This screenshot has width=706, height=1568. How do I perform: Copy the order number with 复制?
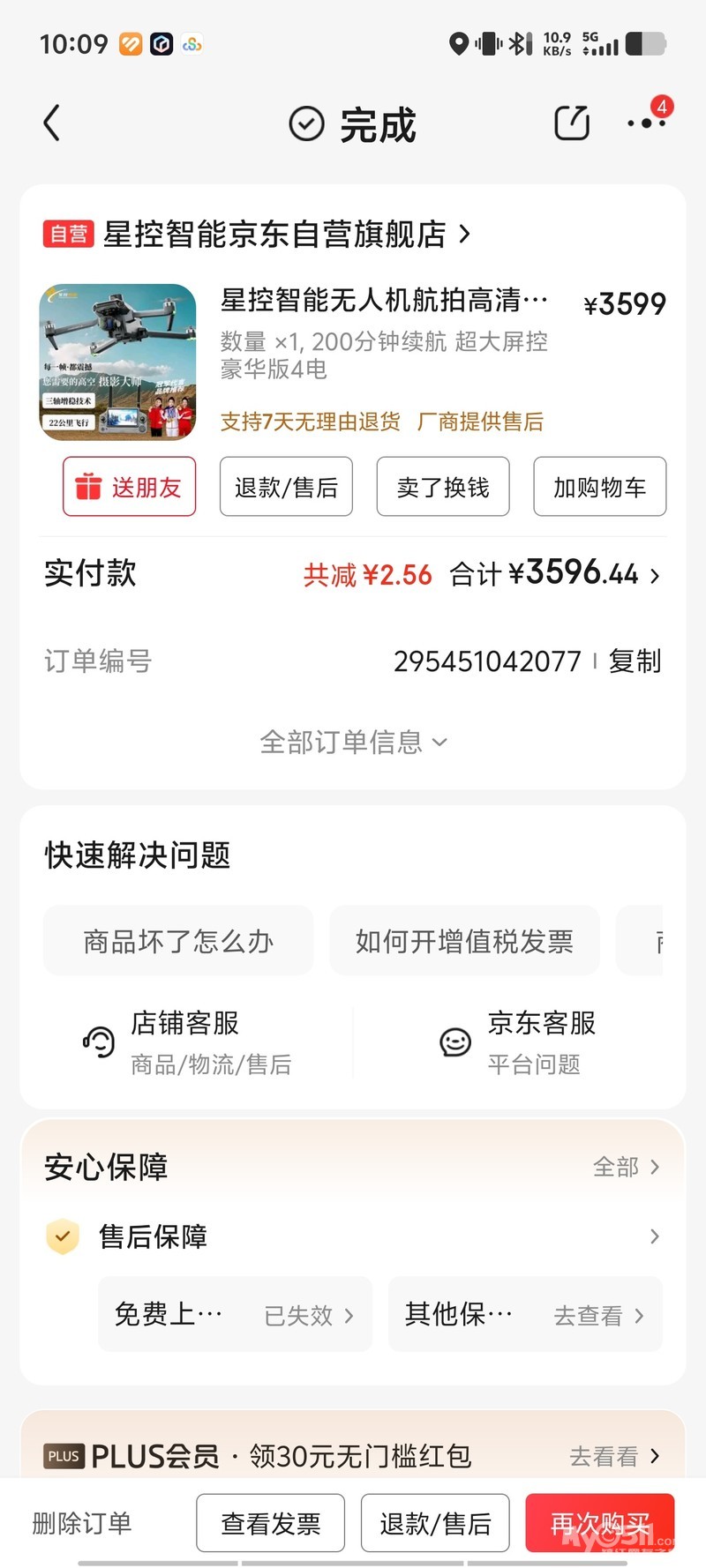coord(635,661)
